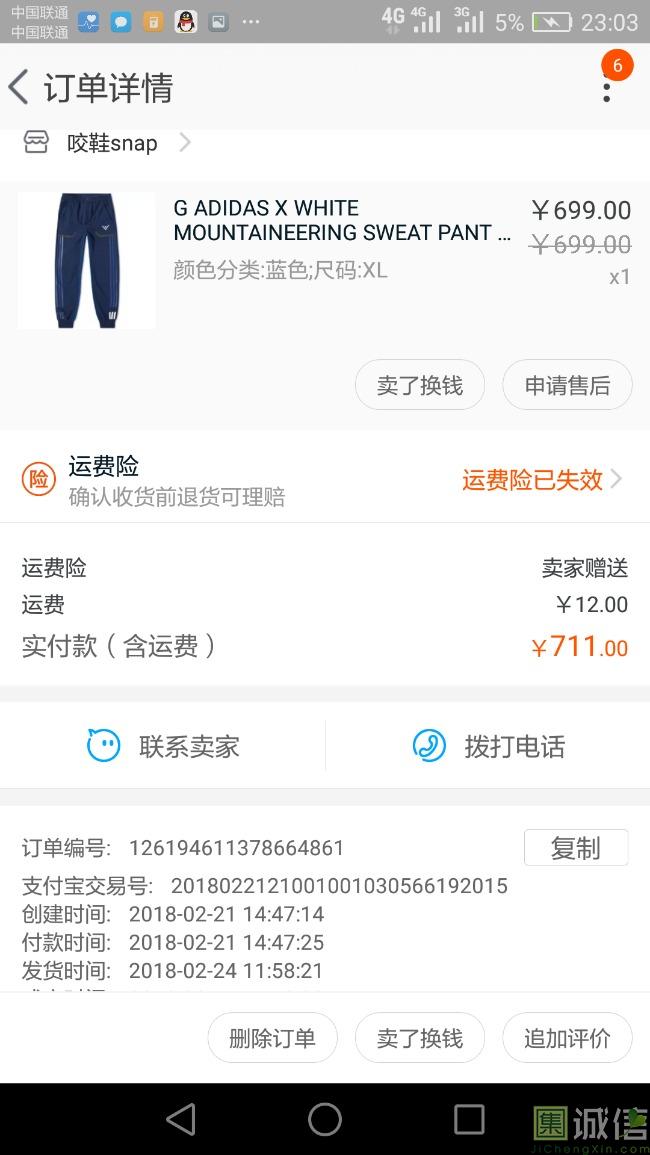Open 运费险已失效 details
Viewport: 650px width, 1155px height.
(x=541, y=480)
